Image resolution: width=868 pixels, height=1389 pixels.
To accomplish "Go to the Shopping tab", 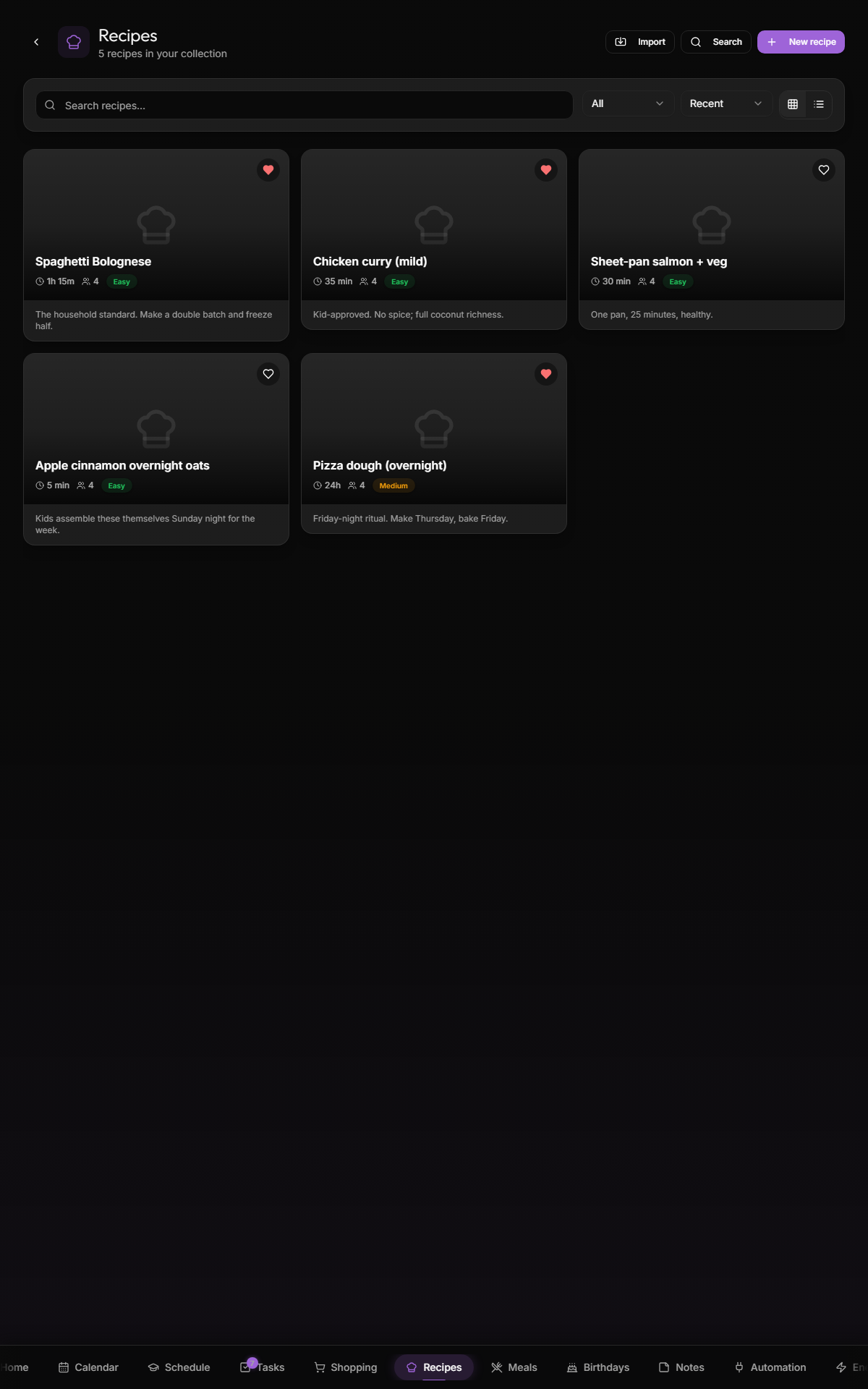I will tap(346, 1367).
